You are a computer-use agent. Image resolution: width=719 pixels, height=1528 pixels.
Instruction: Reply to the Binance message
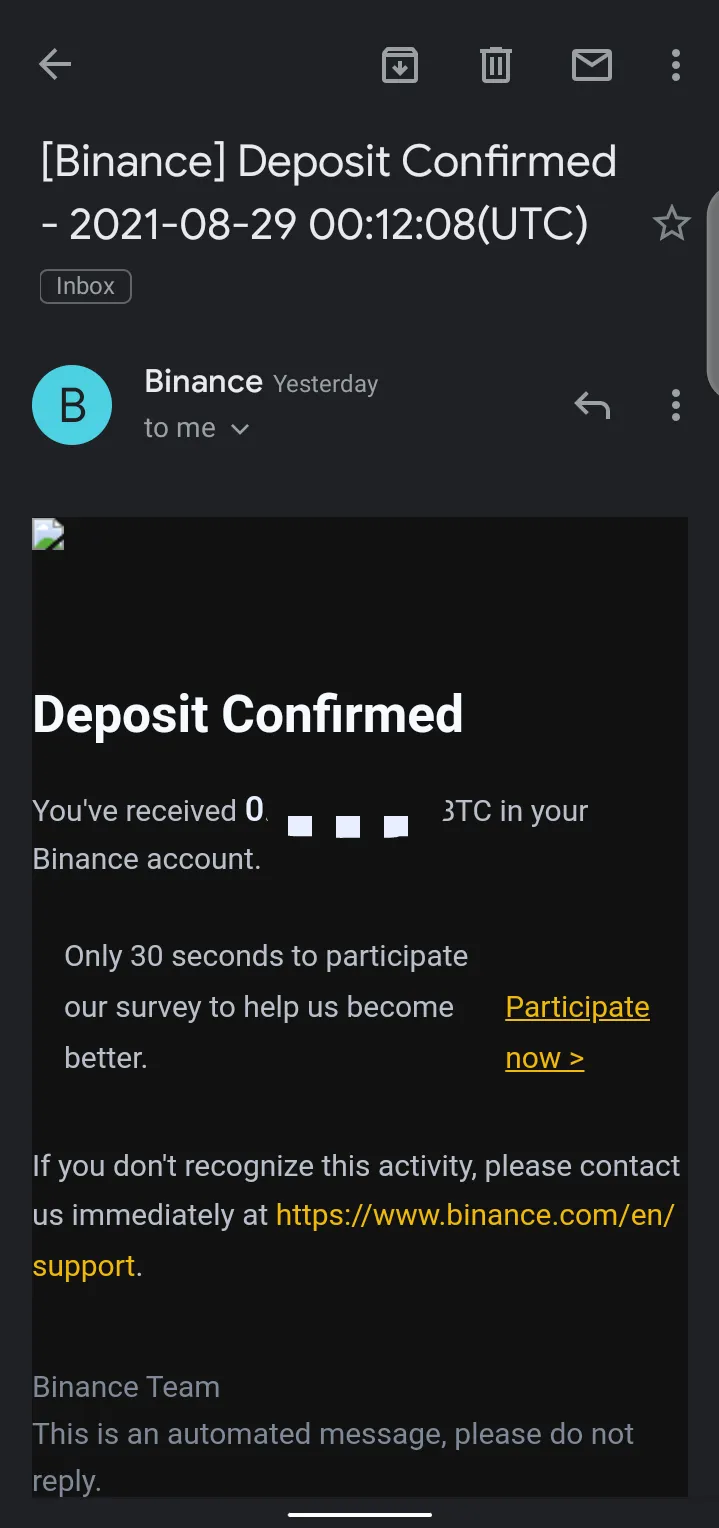coord(592,405)
